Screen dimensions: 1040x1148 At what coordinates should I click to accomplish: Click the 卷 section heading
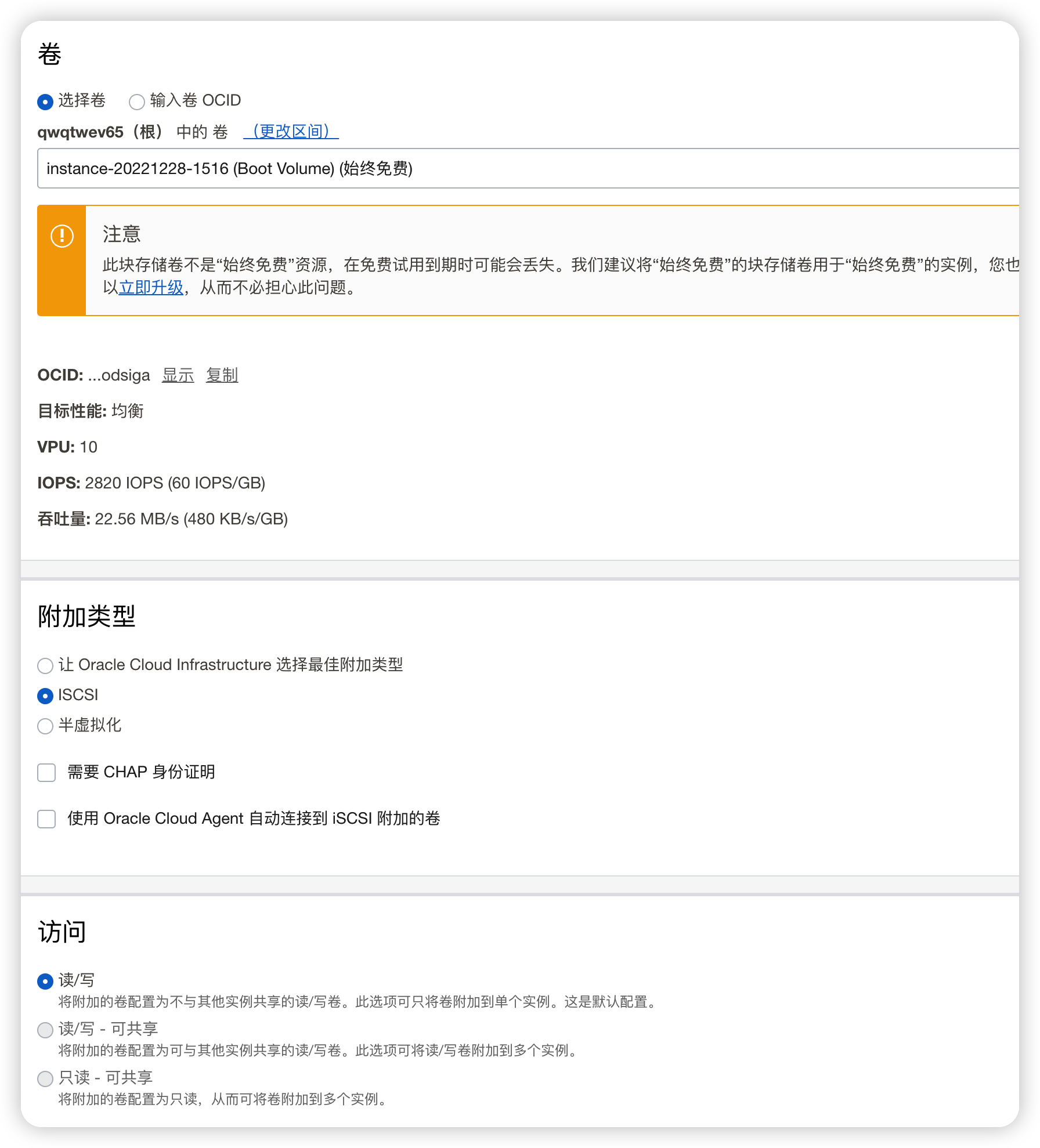[50, 54]
